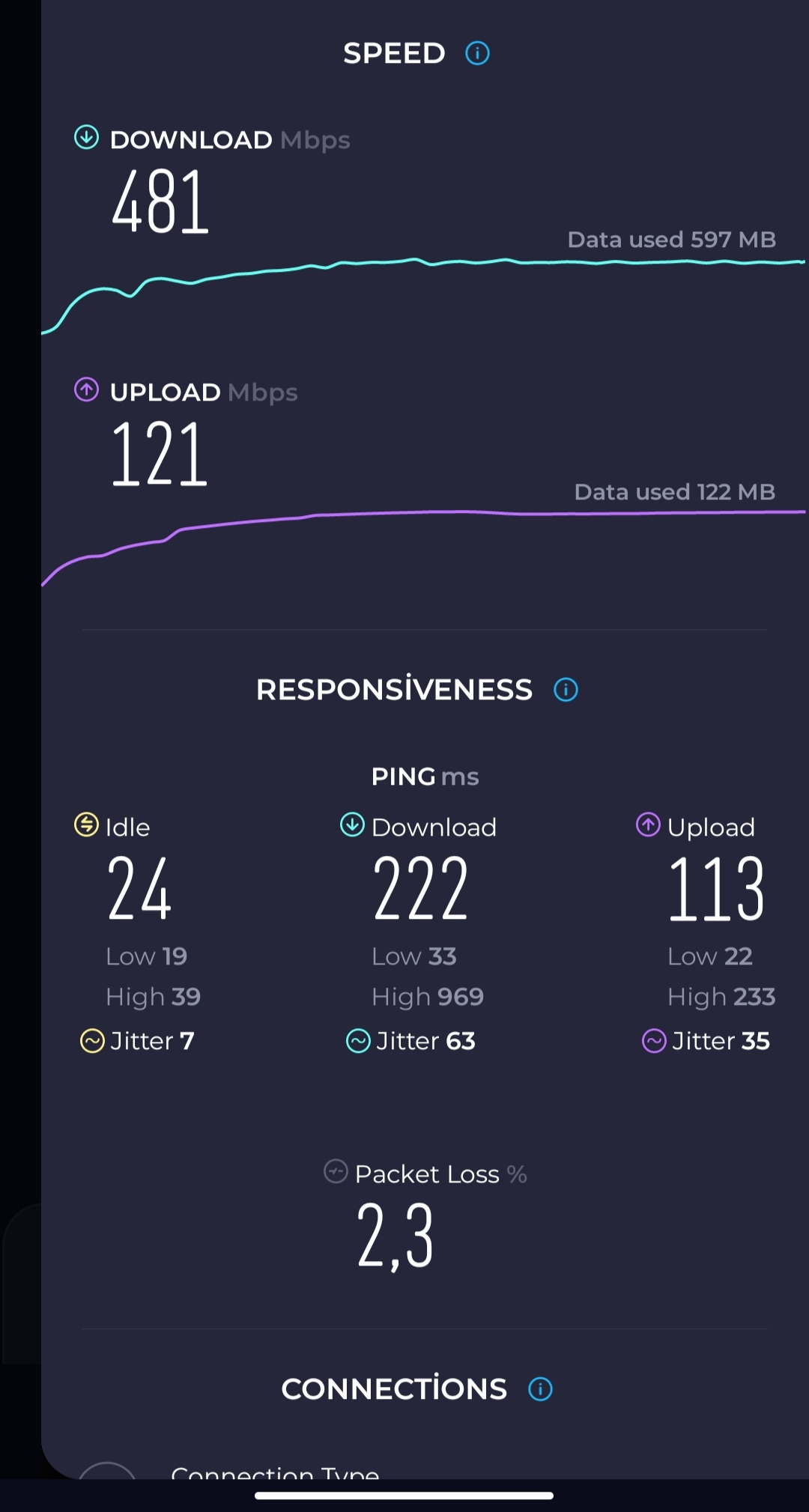The image size is (809, 1512).
Task: Show info for the CONNECTİONS section
Action: [540, 1389]
